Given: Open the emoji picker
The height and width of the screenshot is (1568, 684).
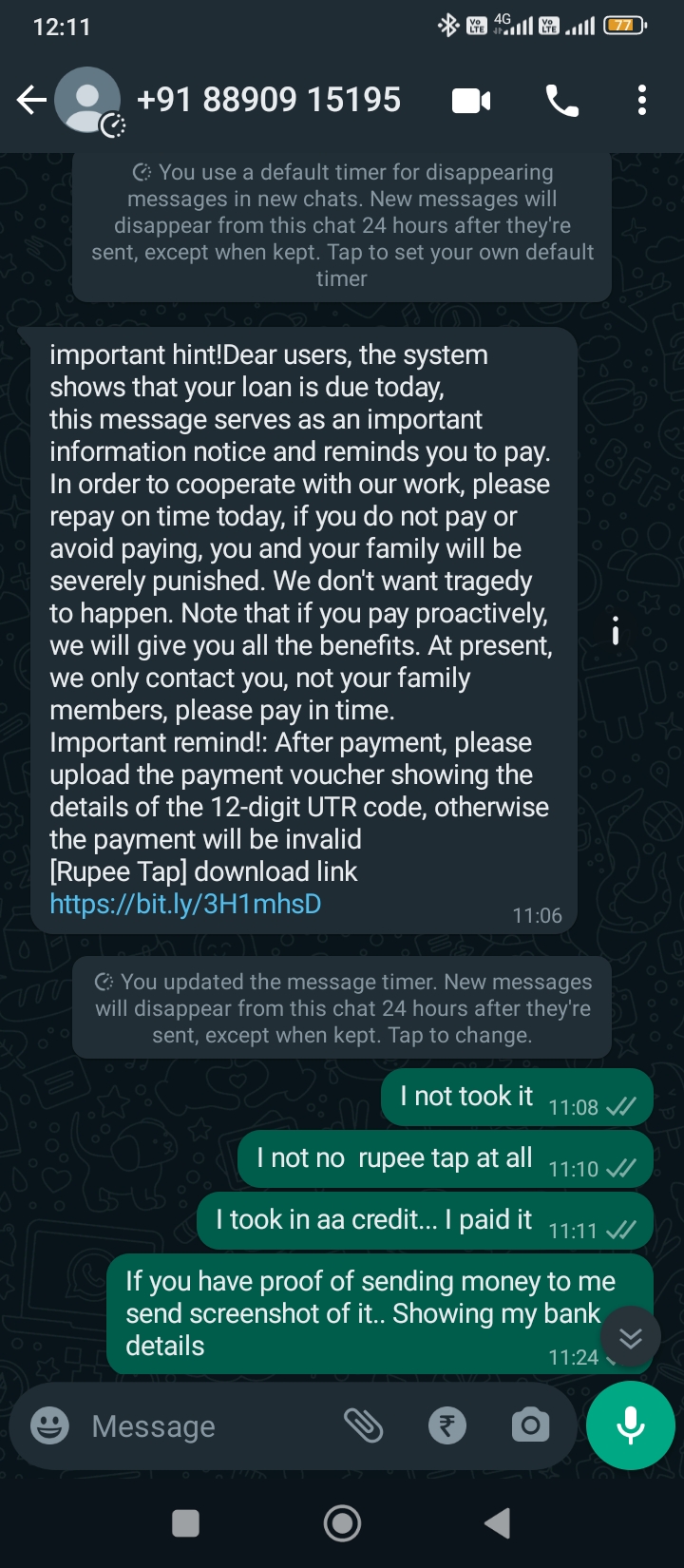Looking at the screenshot, I should (50, 1425).
